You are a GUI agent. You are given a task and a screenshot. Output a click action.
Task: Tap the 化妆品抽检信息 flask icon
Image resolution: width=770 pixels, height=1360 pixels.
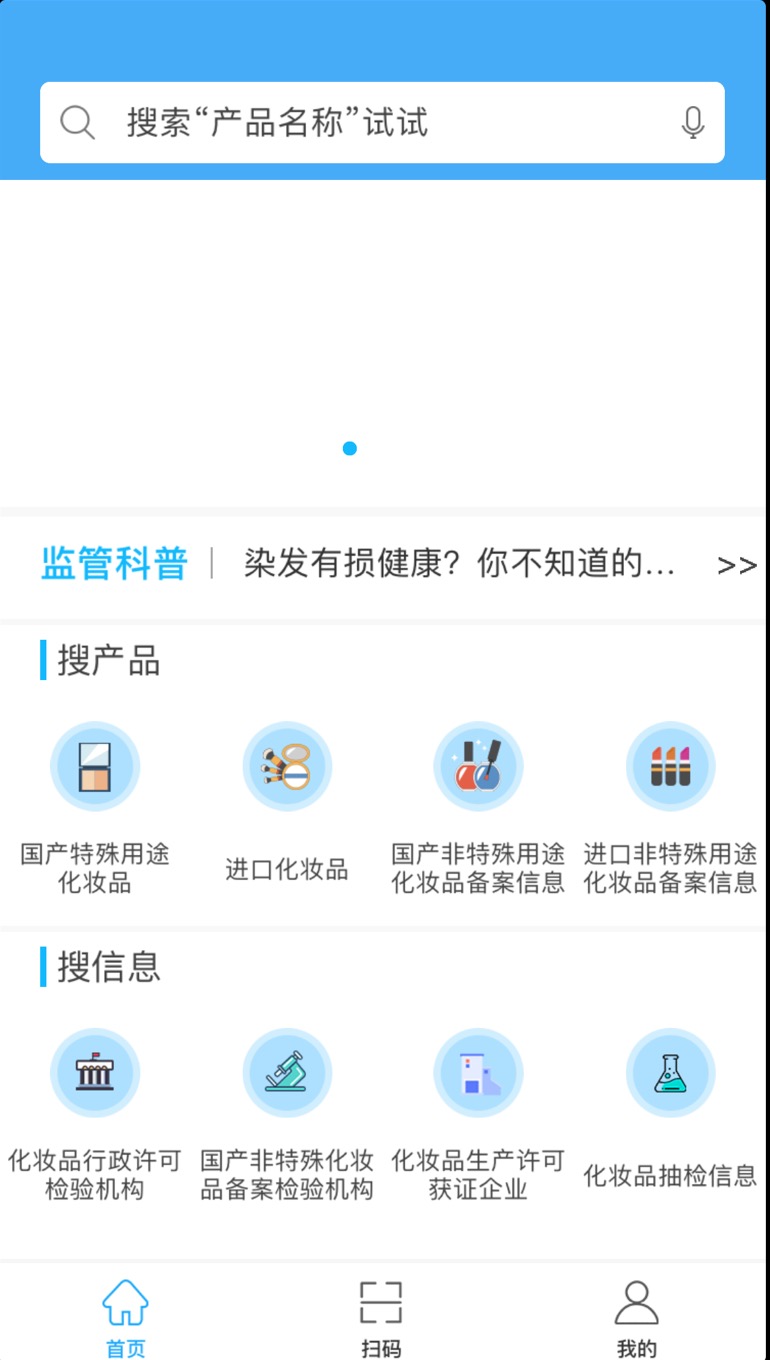(670, 1071)
